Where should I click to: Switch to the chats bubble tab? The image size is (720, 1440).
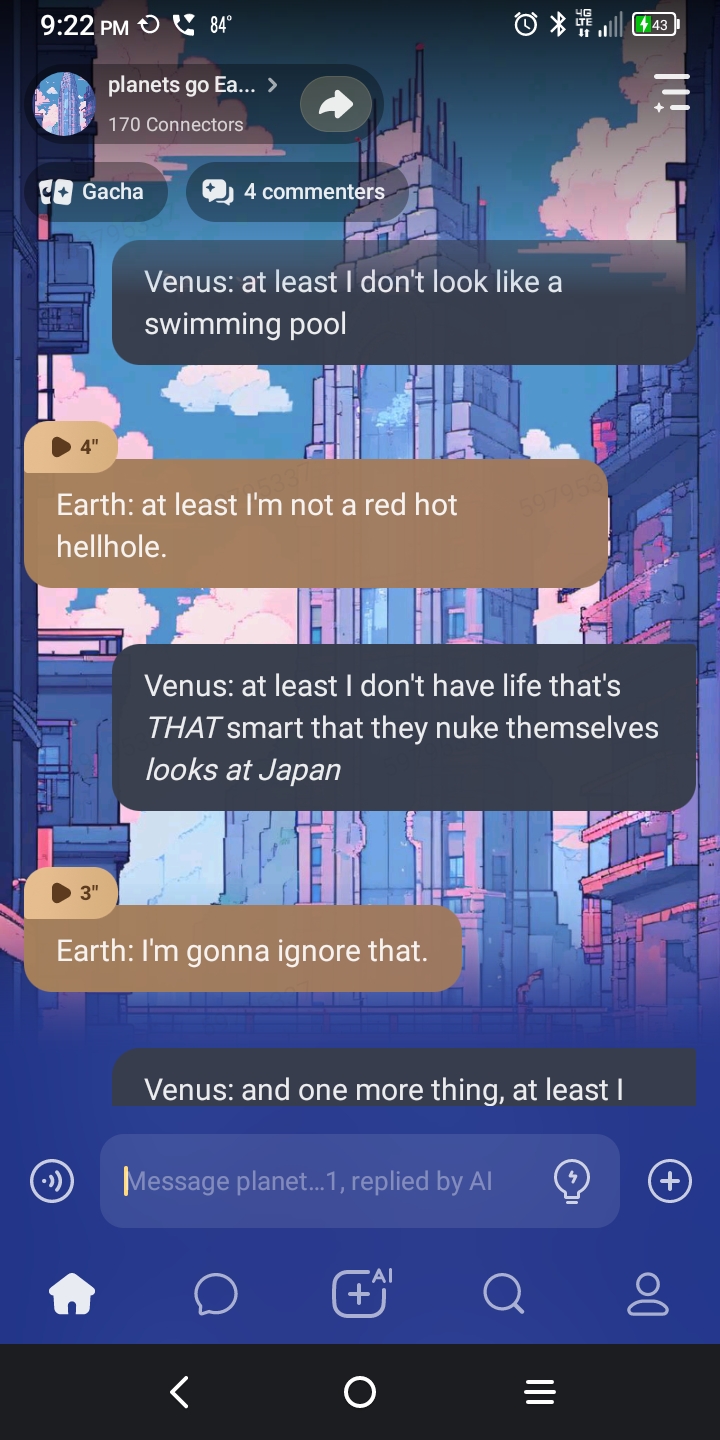[x=216, y=1295]
